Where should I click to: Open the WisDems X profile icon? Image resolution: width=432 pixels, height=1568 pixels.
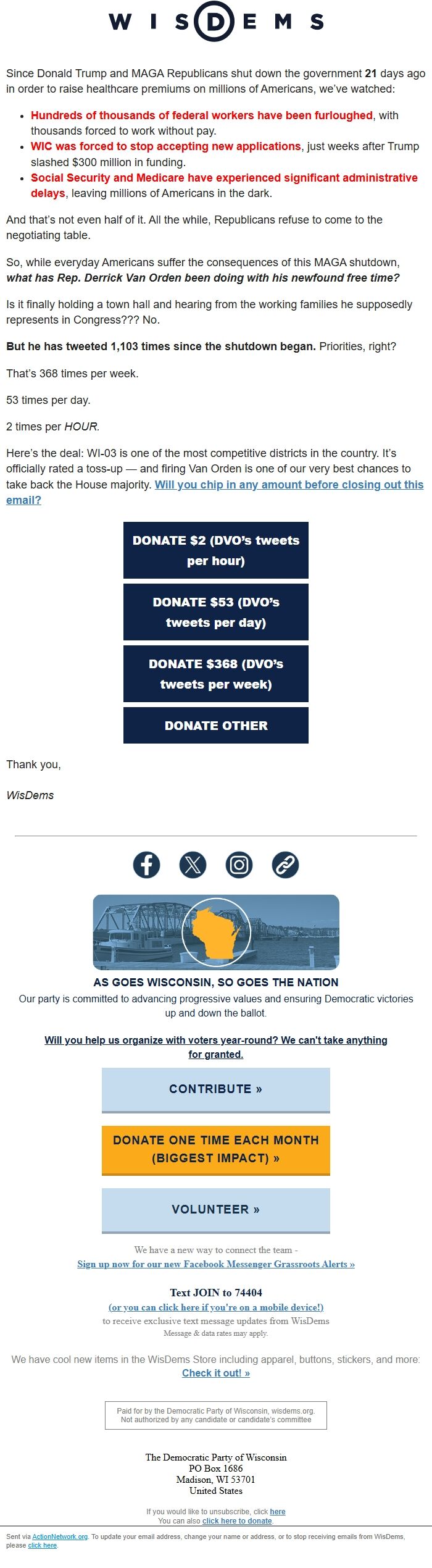click(193, 865)
